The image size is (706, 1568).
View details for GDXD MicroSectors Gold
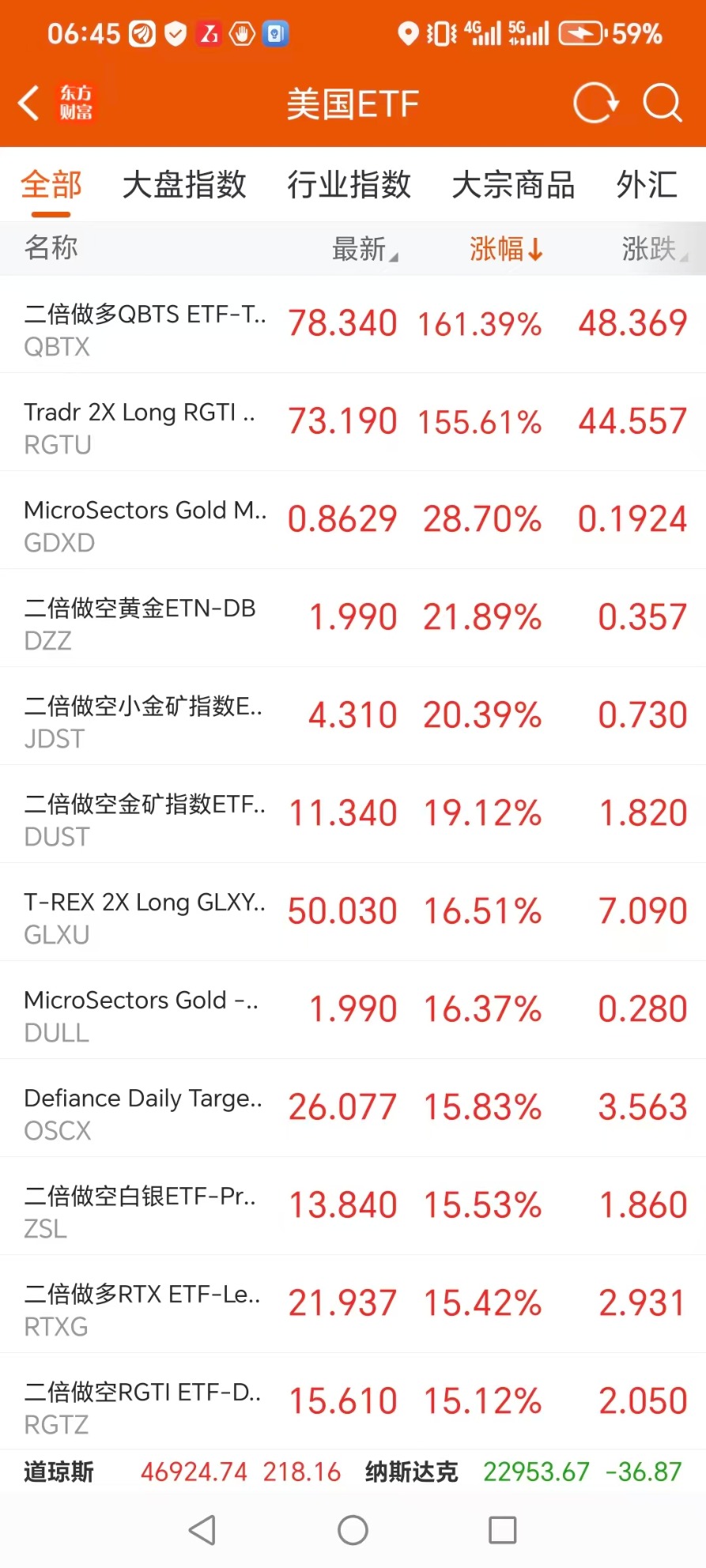pos(353,521)
